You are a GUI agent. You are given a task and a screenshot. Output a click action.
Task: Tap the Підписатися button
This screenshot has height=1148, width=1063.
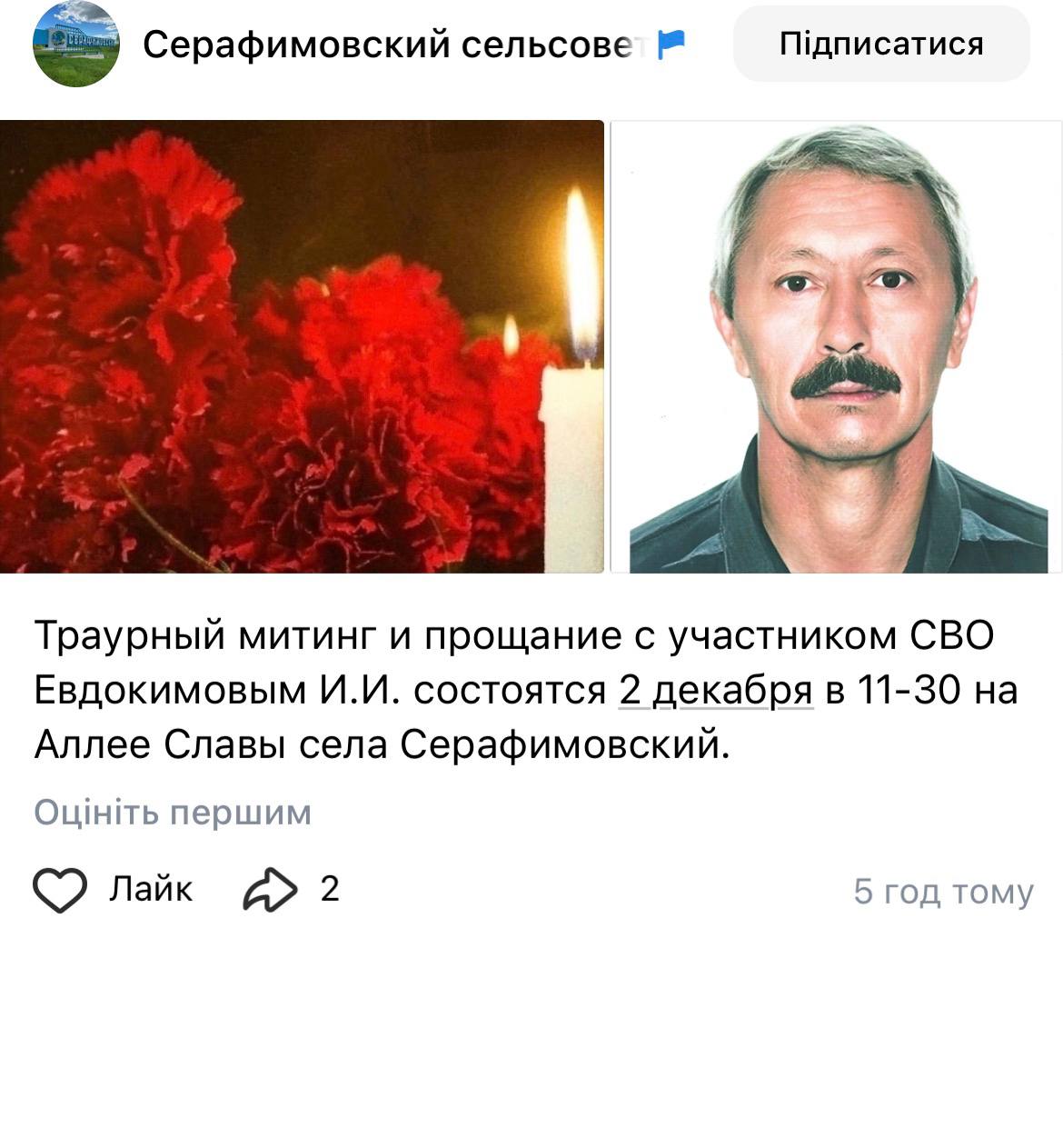pos(880,44)
